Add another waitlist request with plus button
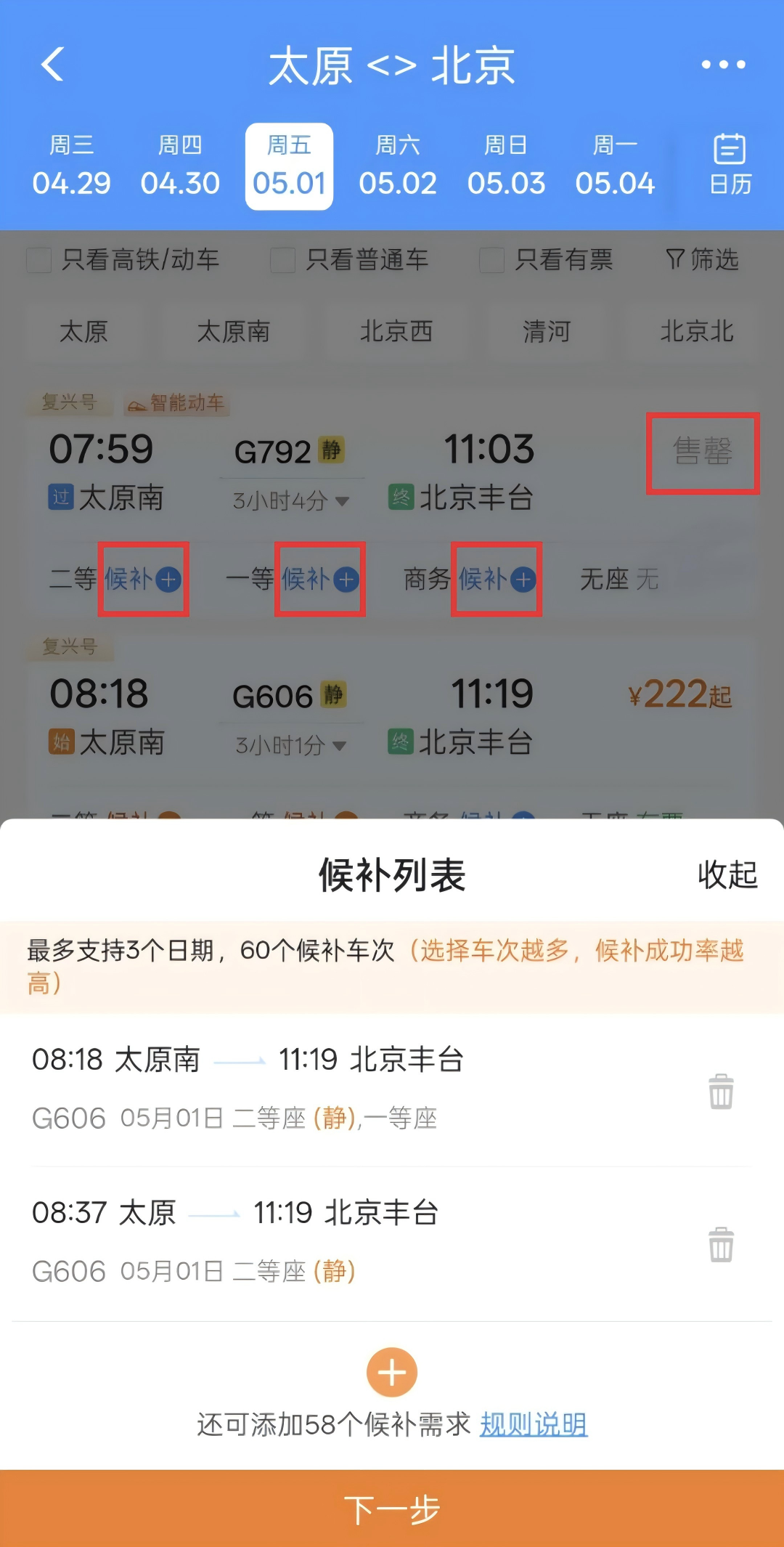 (x=392, y=1372)
